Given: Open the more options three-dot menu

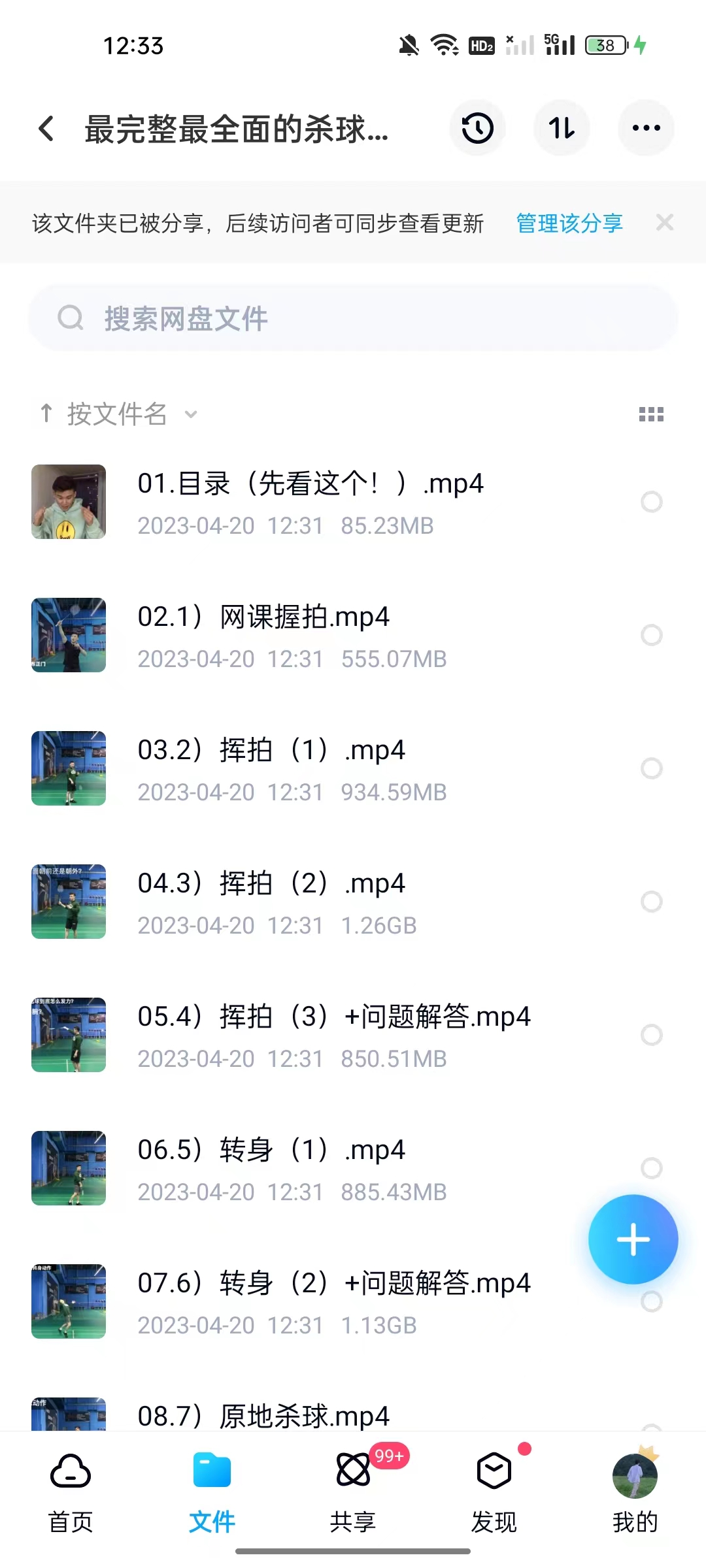Looking at the screenshot, I should (646, 128).
